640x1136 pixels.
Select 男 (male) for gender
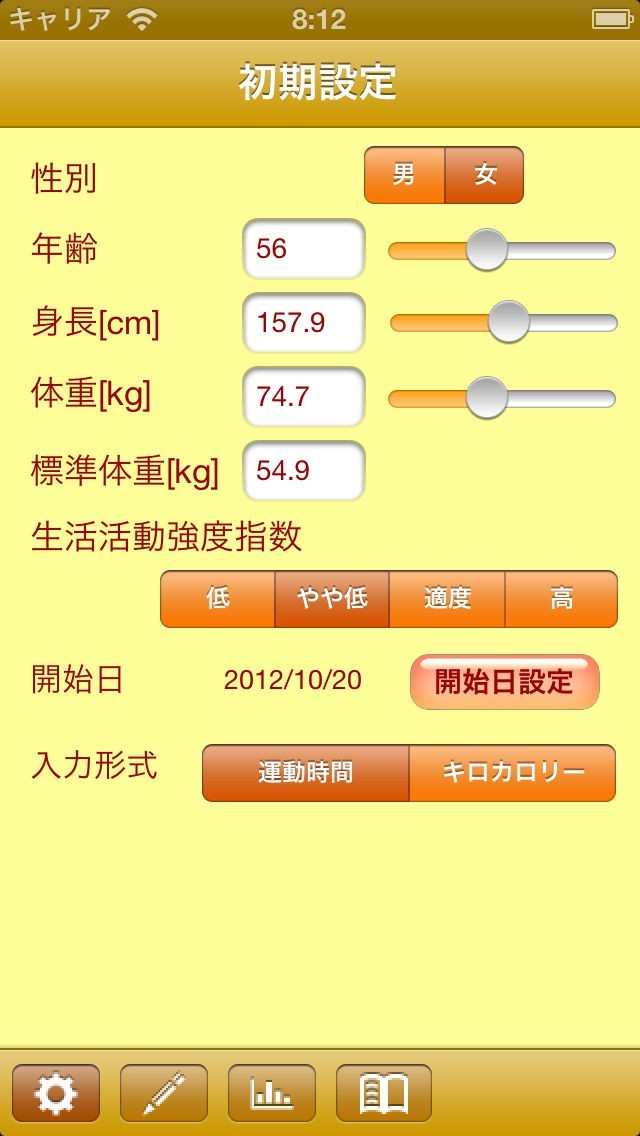pos(404,176)
